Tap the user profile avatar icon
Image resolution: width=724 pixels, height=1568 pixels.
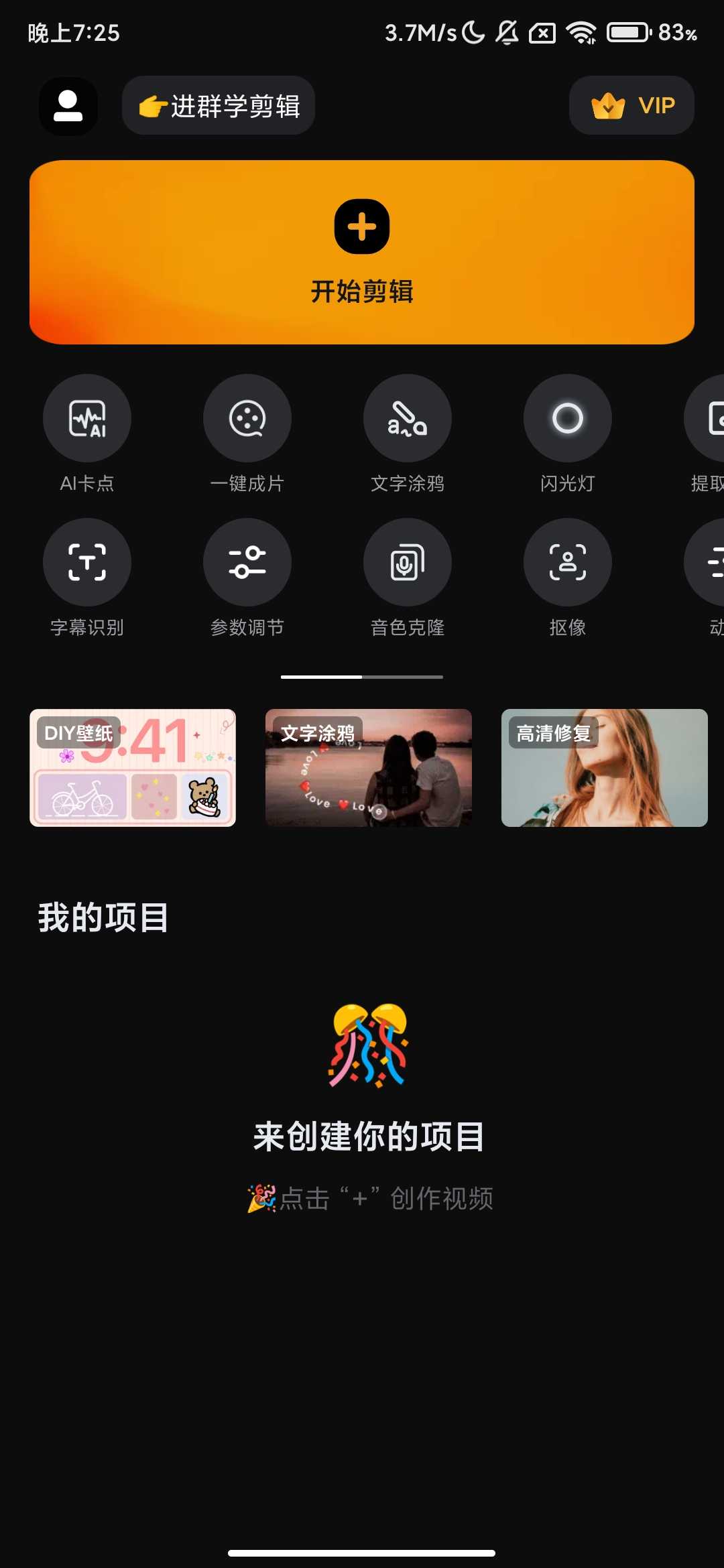tap(68, 106)
